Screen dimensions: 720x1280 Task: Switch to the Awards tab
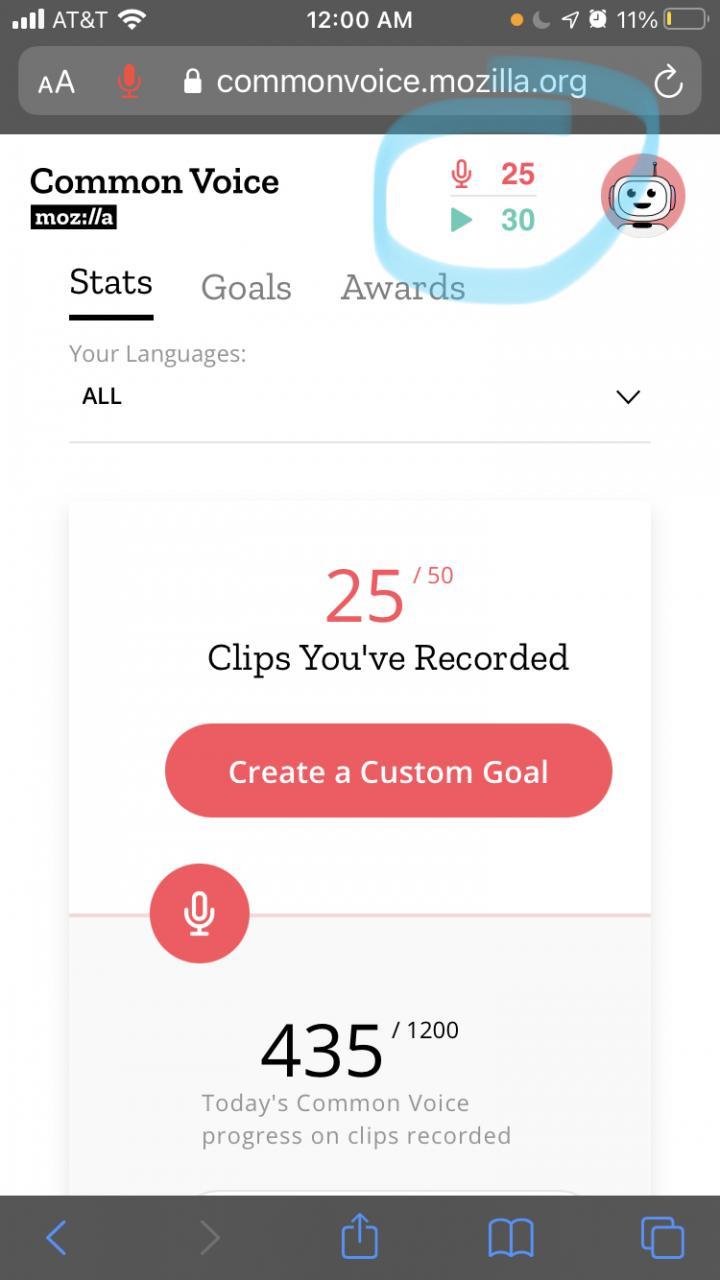pyautogui.click(x=403, y=287)
